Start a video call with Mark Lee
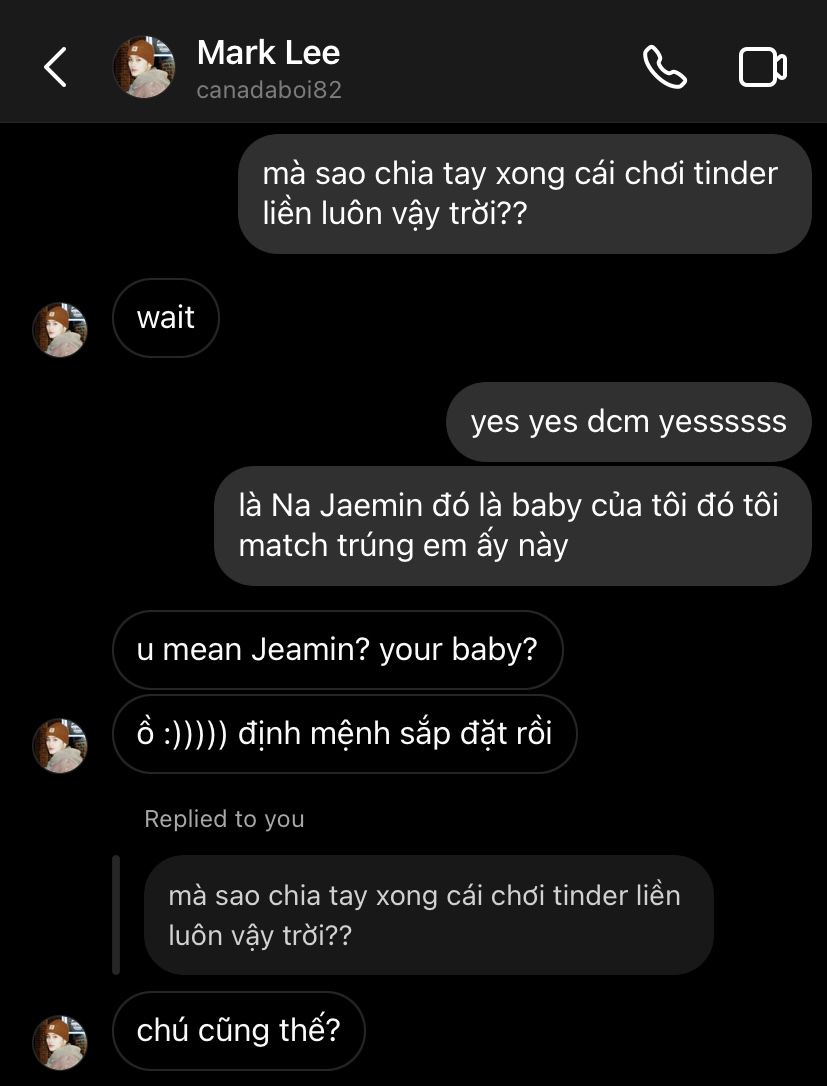The image size is (827, 1086). coord(762,67)
